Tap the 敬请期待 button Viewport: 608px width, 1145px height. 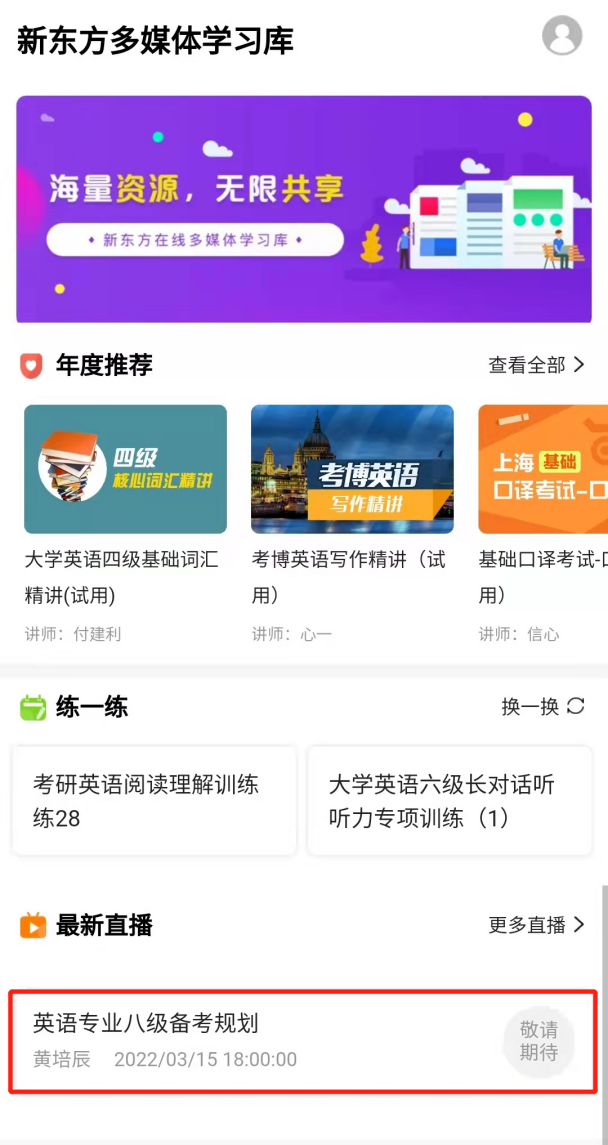coord(539,1041)
